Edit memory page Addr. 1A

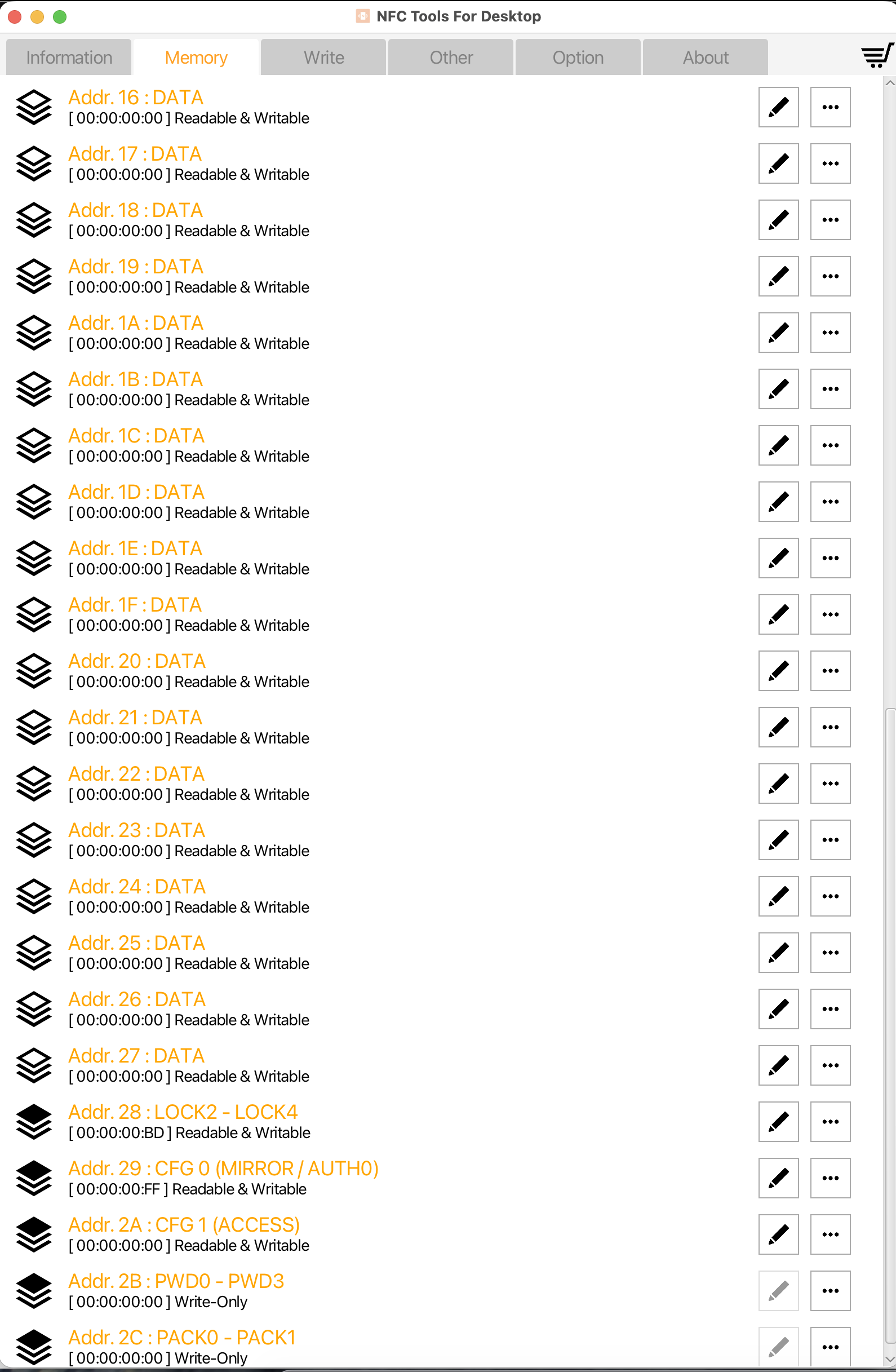778,333
